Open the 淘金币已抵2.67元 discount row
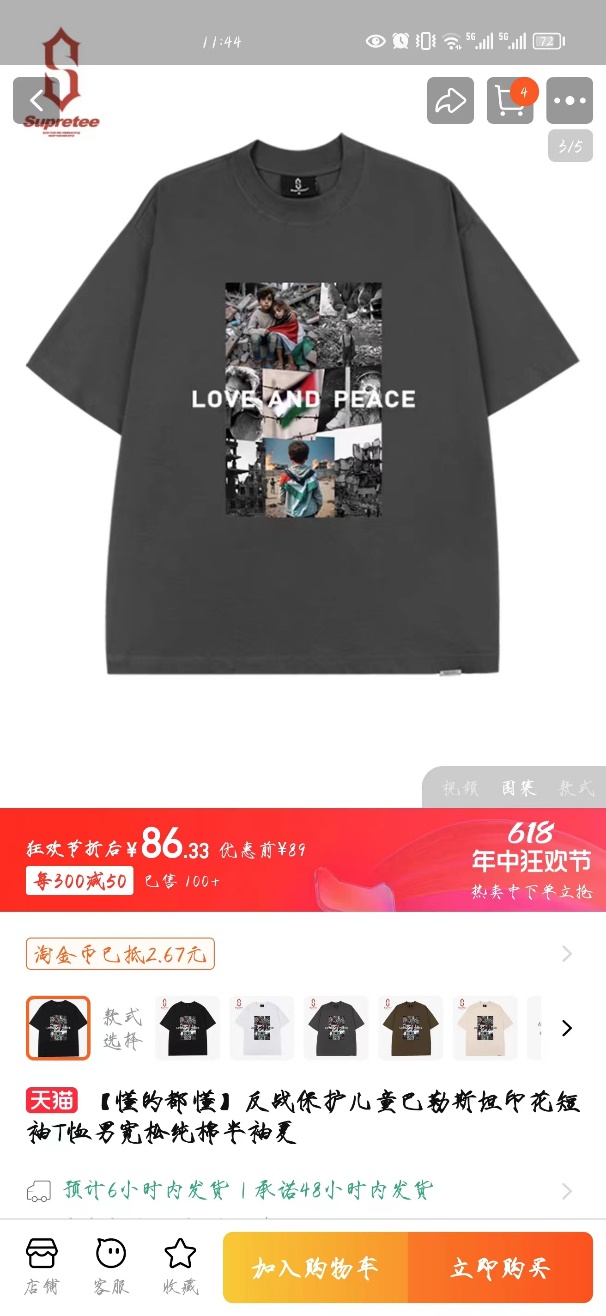Viewport: 606px width, 1316px height. click(300, 954)
